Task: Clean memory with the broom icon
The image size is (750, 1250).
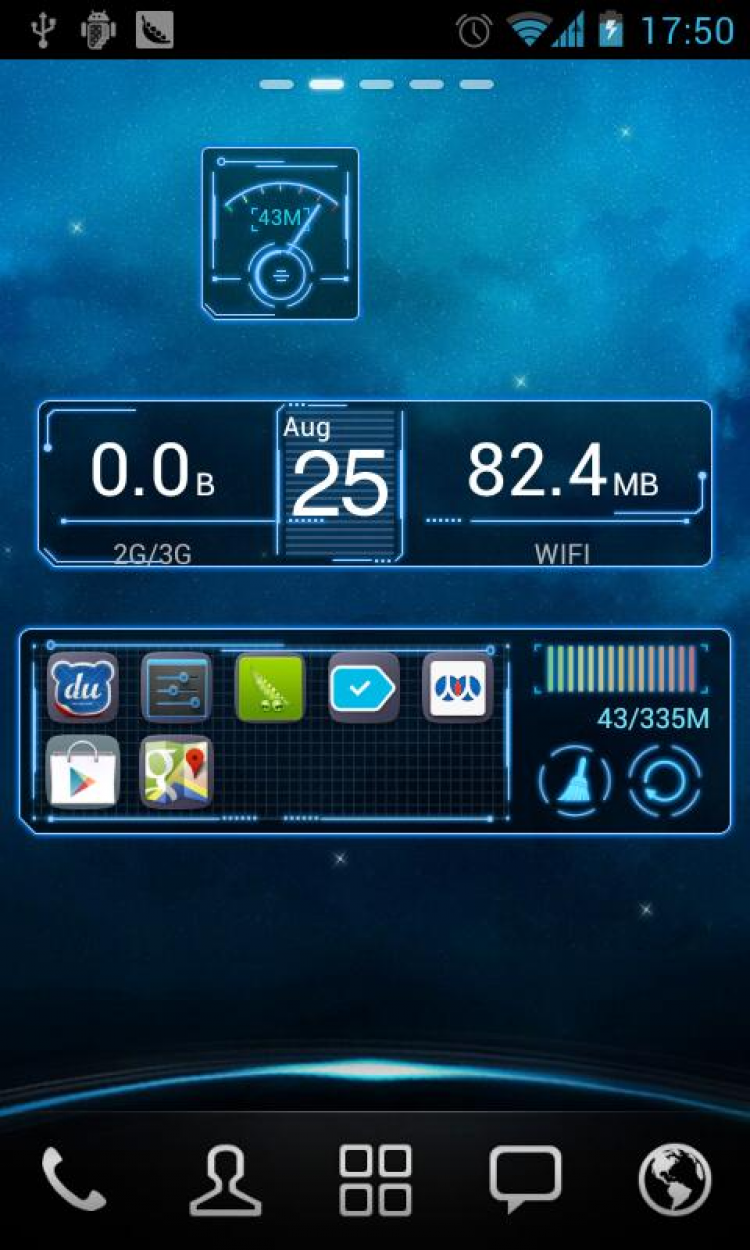Action: [573, 781]
